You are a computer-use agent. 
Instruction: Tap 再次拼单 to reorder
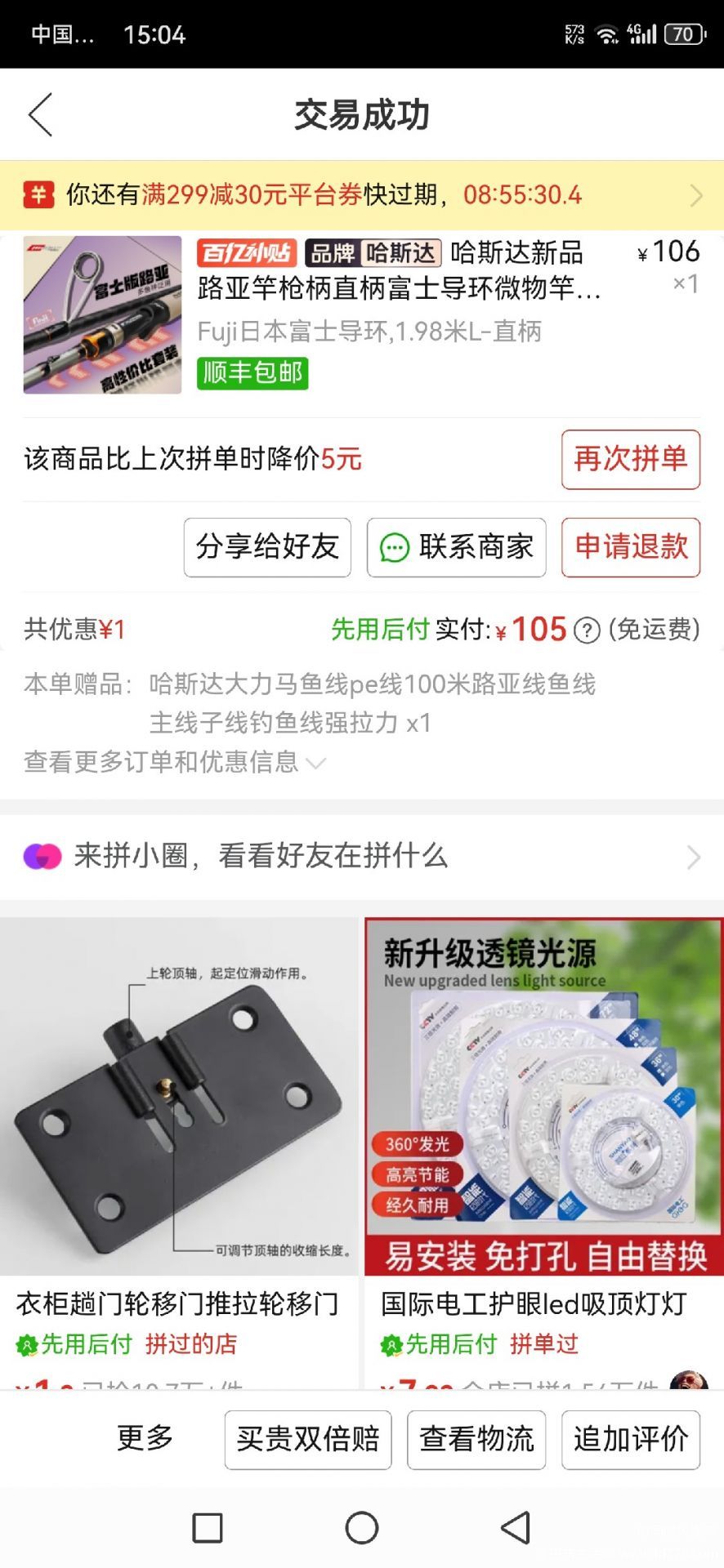click(x=630, y=459)
